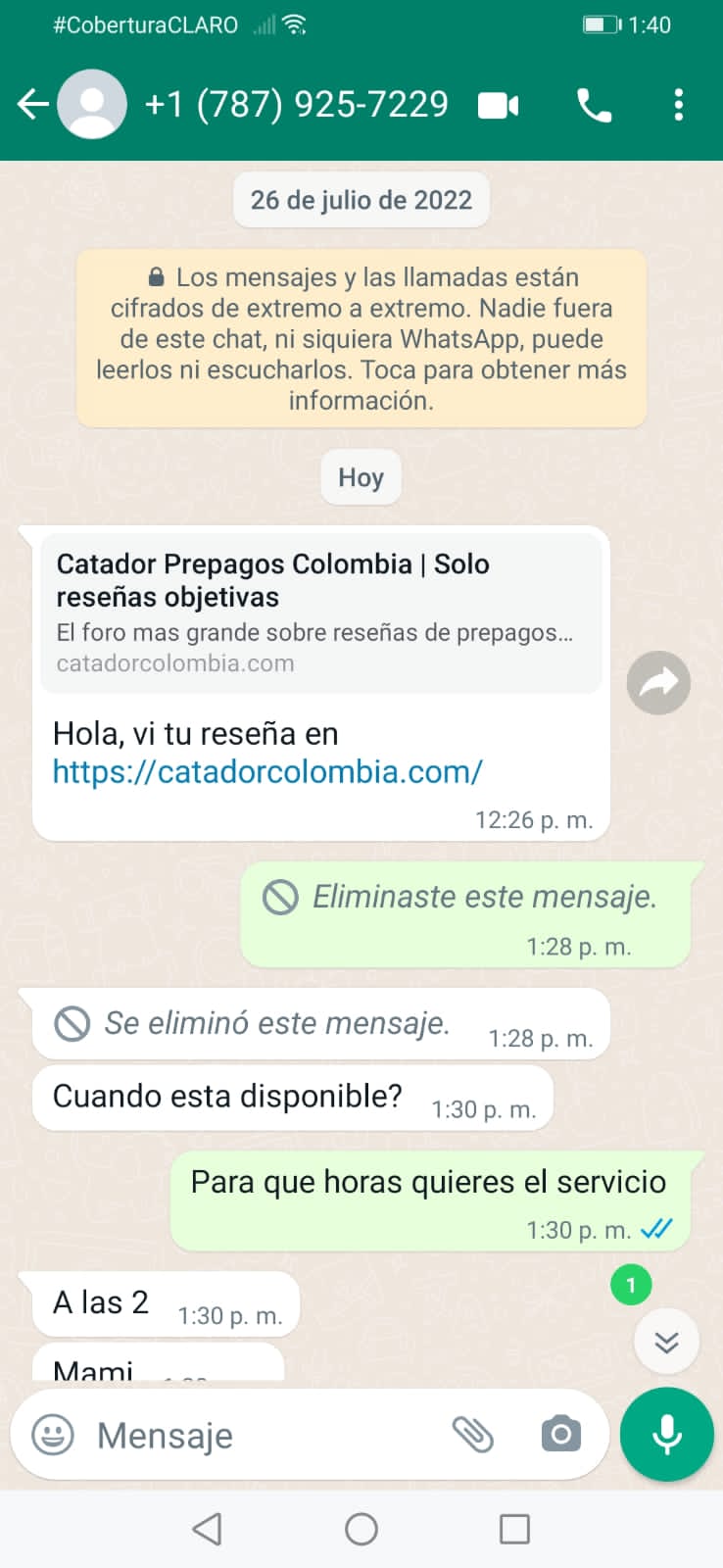Start a voice call
Viewport: 723px width, 1568px height.
click(594, 105)
